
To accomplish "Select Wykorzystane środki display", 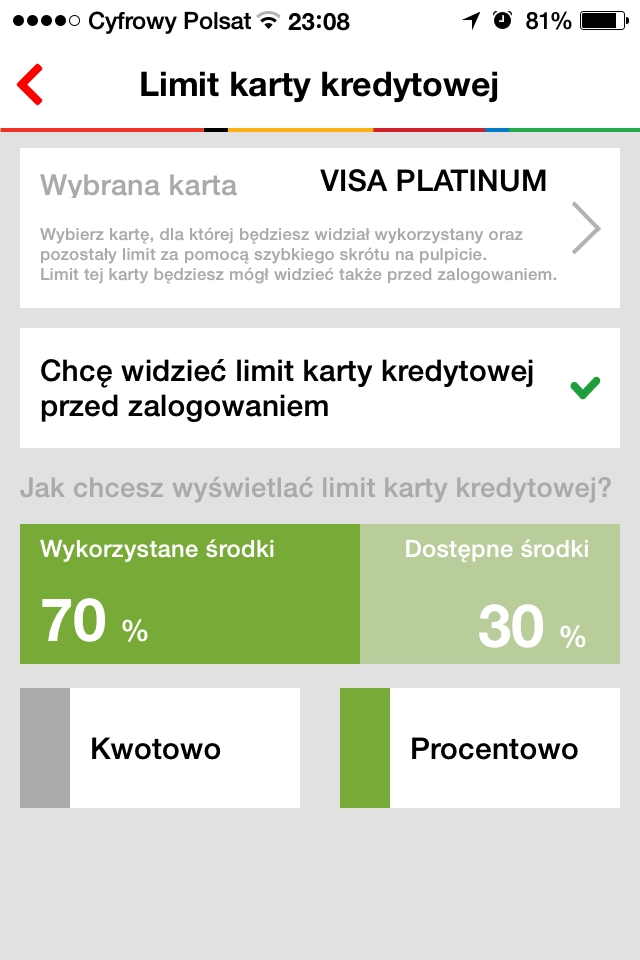I will (x=190, y=594).
